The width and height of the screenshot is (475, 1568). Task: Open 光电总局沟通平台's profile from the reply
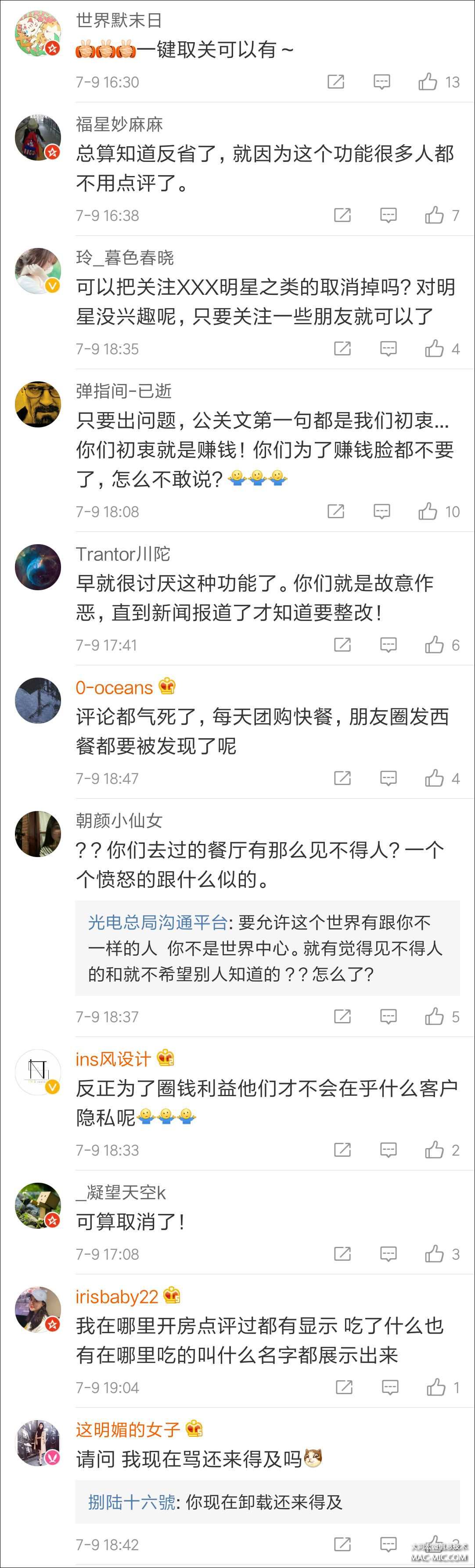pos(157,922)
